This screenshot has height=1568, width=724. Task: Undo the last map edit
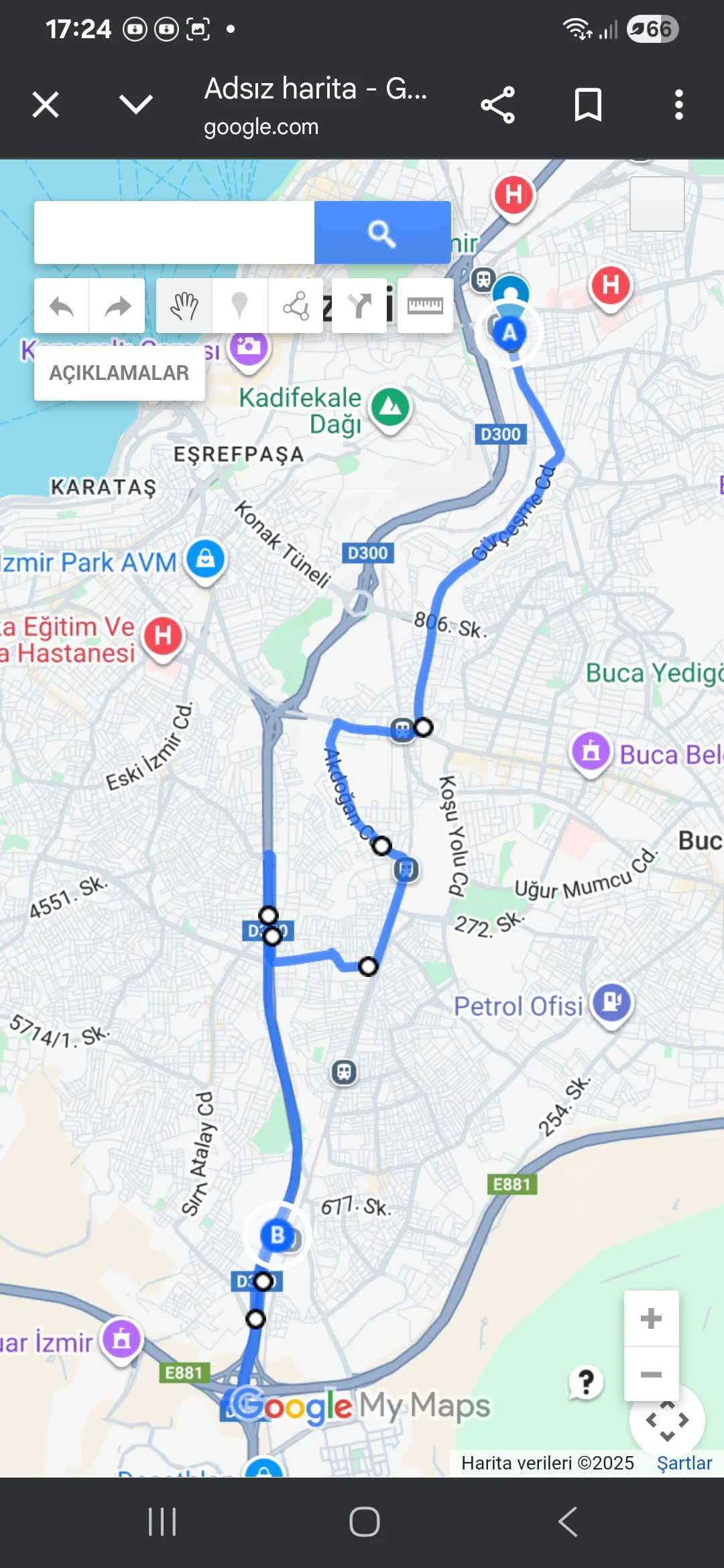pos(62,306)
